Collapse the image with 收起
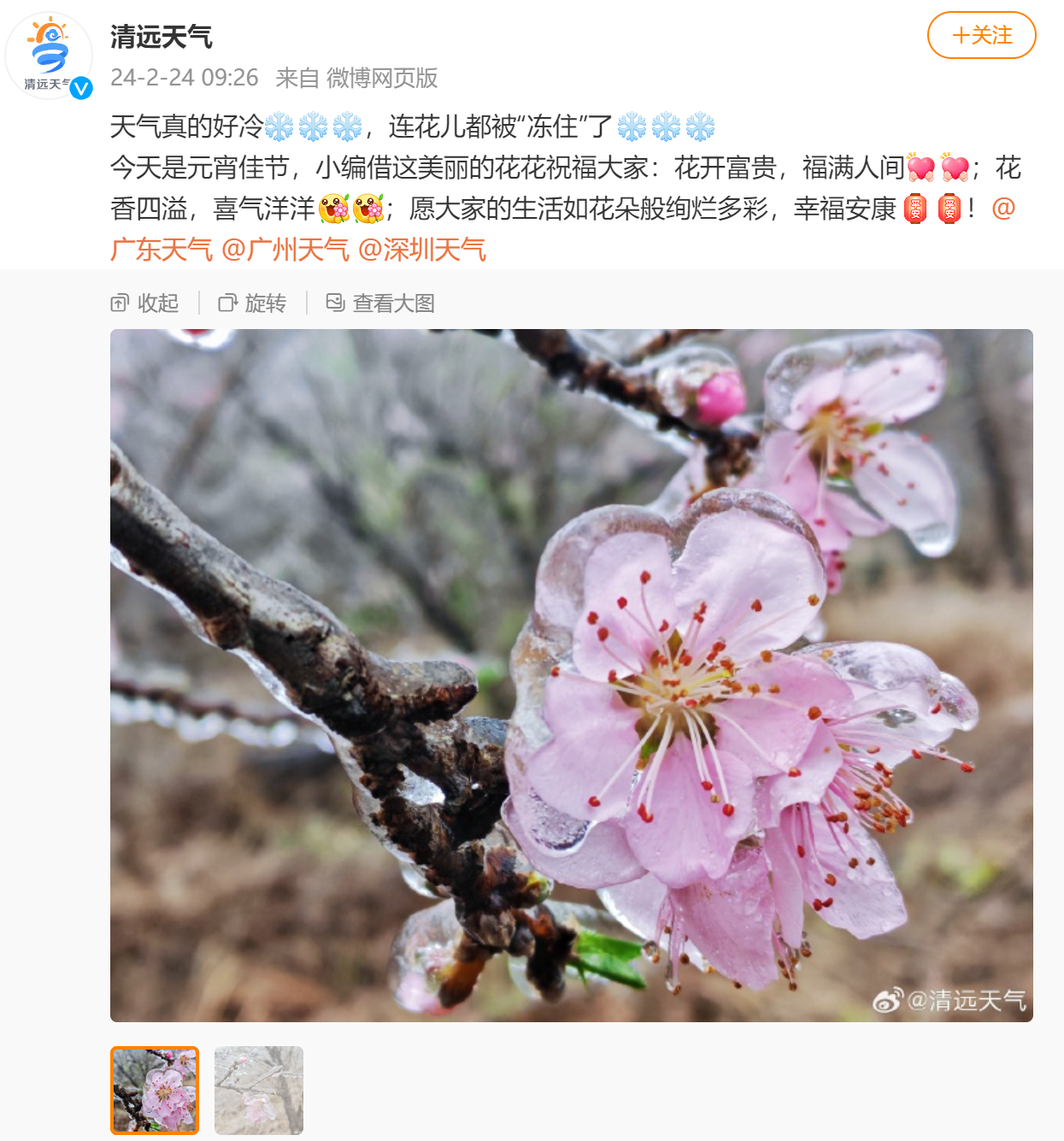This screenshot has height=1141, width=1064. [145, 303]
